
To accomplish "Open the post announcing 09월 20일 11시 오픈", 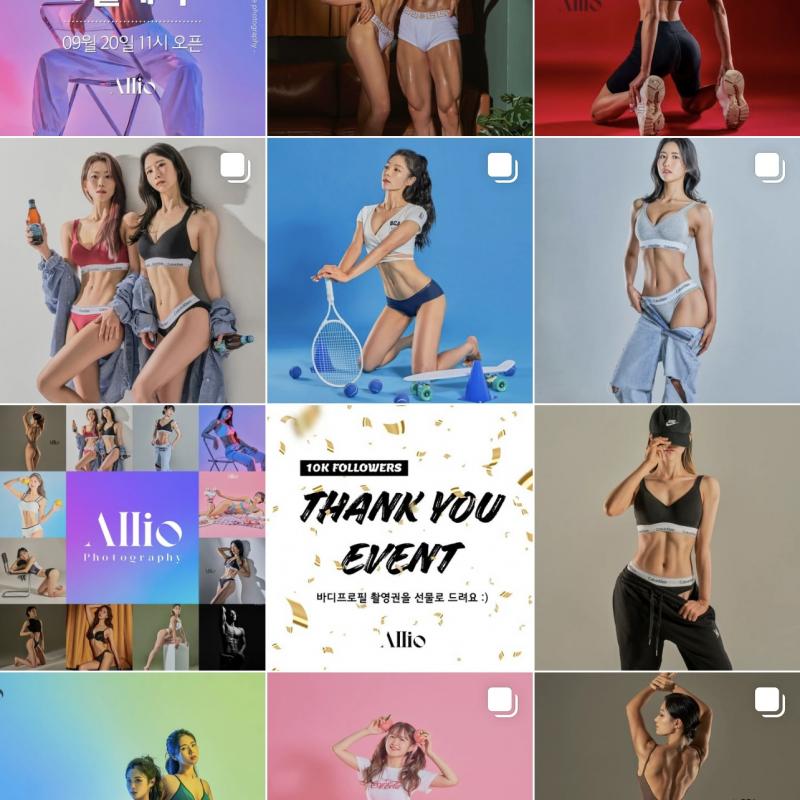I will [x=132, y=67].
